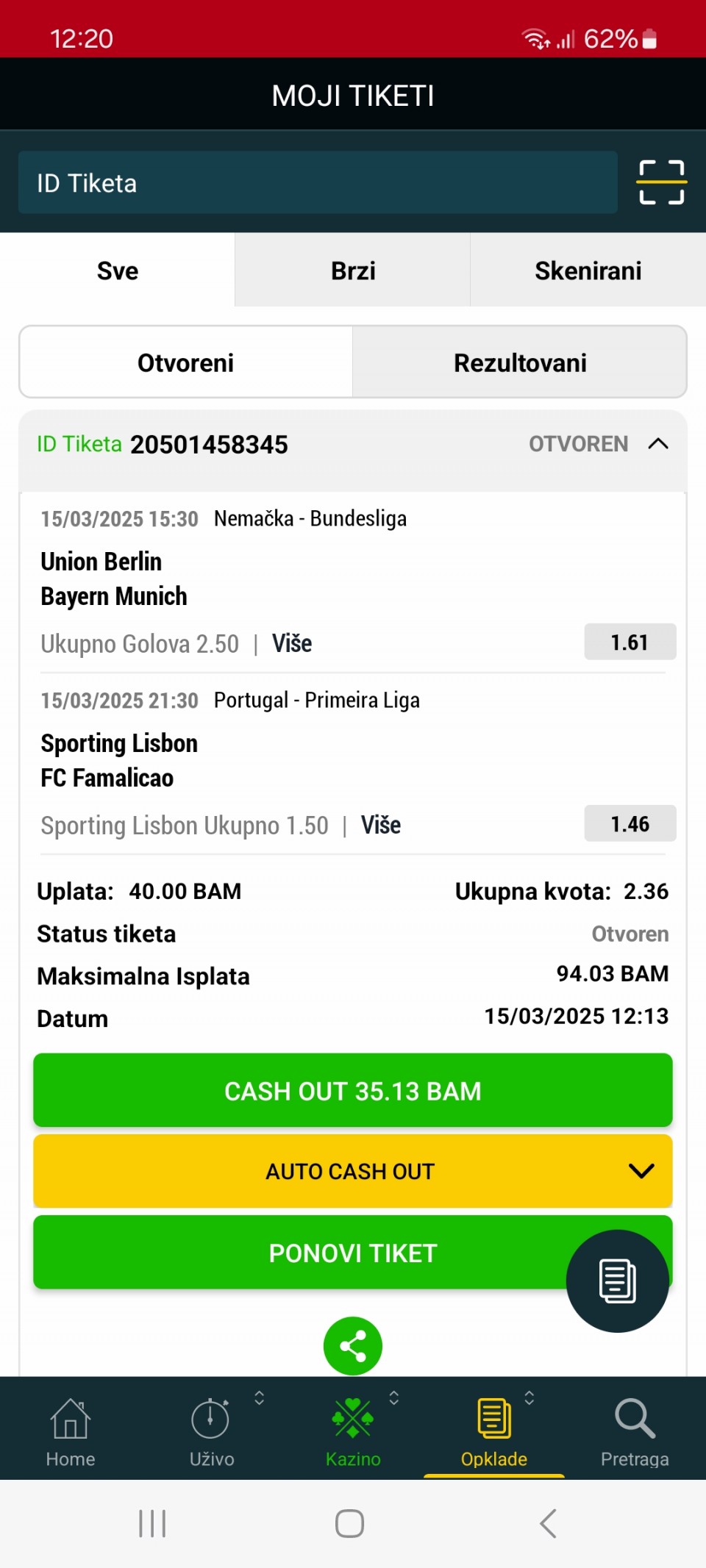The image size is (706, 1568).
Task: Cash out 35.13 BAM
Action: click(x=353, y=1090)
